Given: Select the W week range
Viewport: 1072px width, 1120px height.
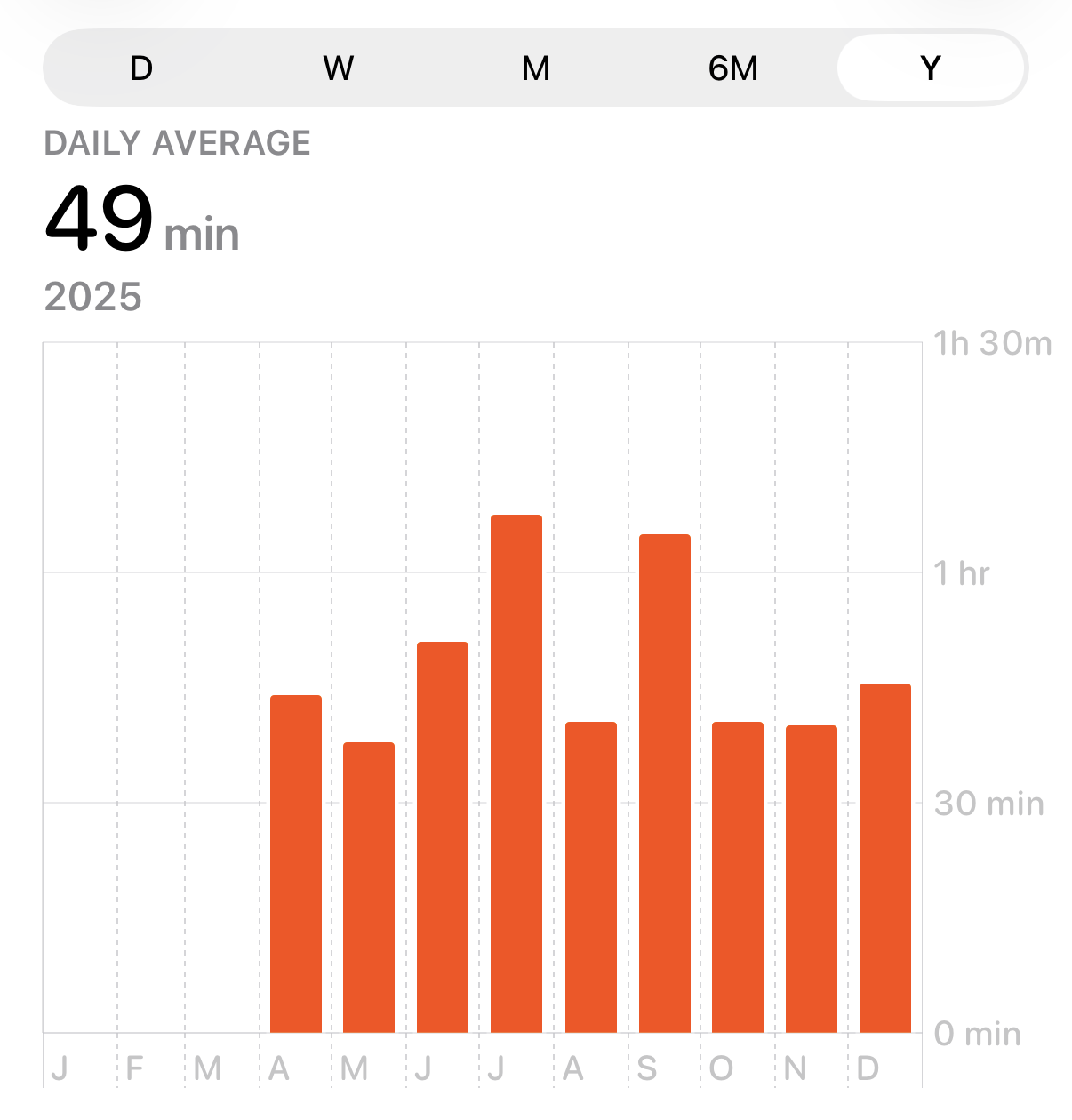Looking at the screenshot, I should (x=339, y=68).
